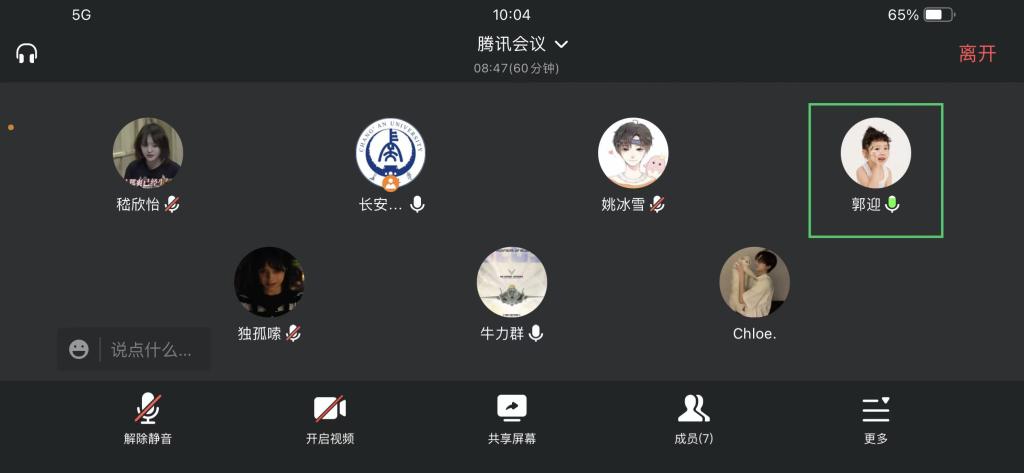Switch the audio output via the headphone icon
Screen dimensions: 1024x473
(x=27, y=53)
